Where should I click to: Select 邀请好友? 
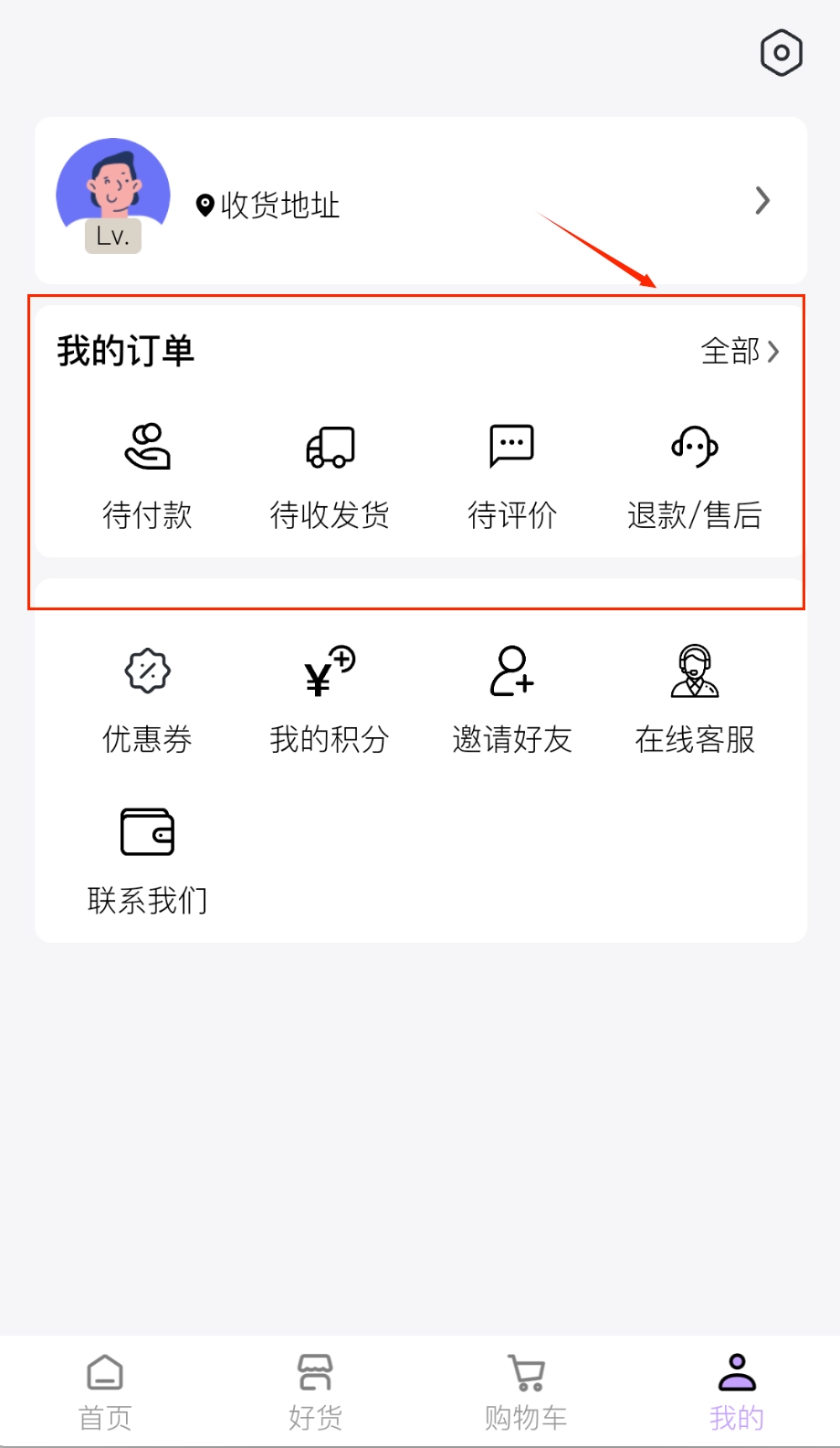[x=511, y=700]
